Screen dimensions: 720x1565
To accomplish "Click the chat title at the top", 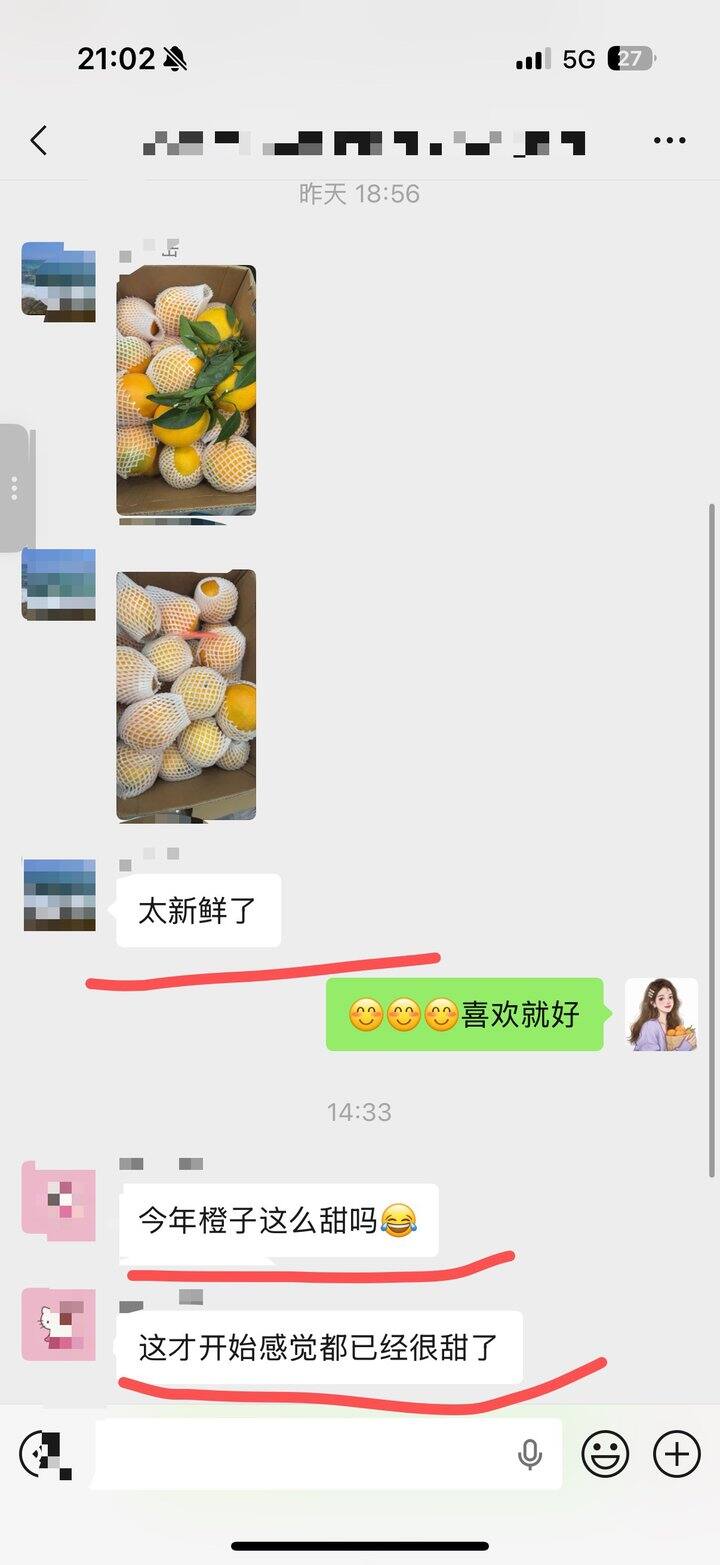I will point(360,140).
